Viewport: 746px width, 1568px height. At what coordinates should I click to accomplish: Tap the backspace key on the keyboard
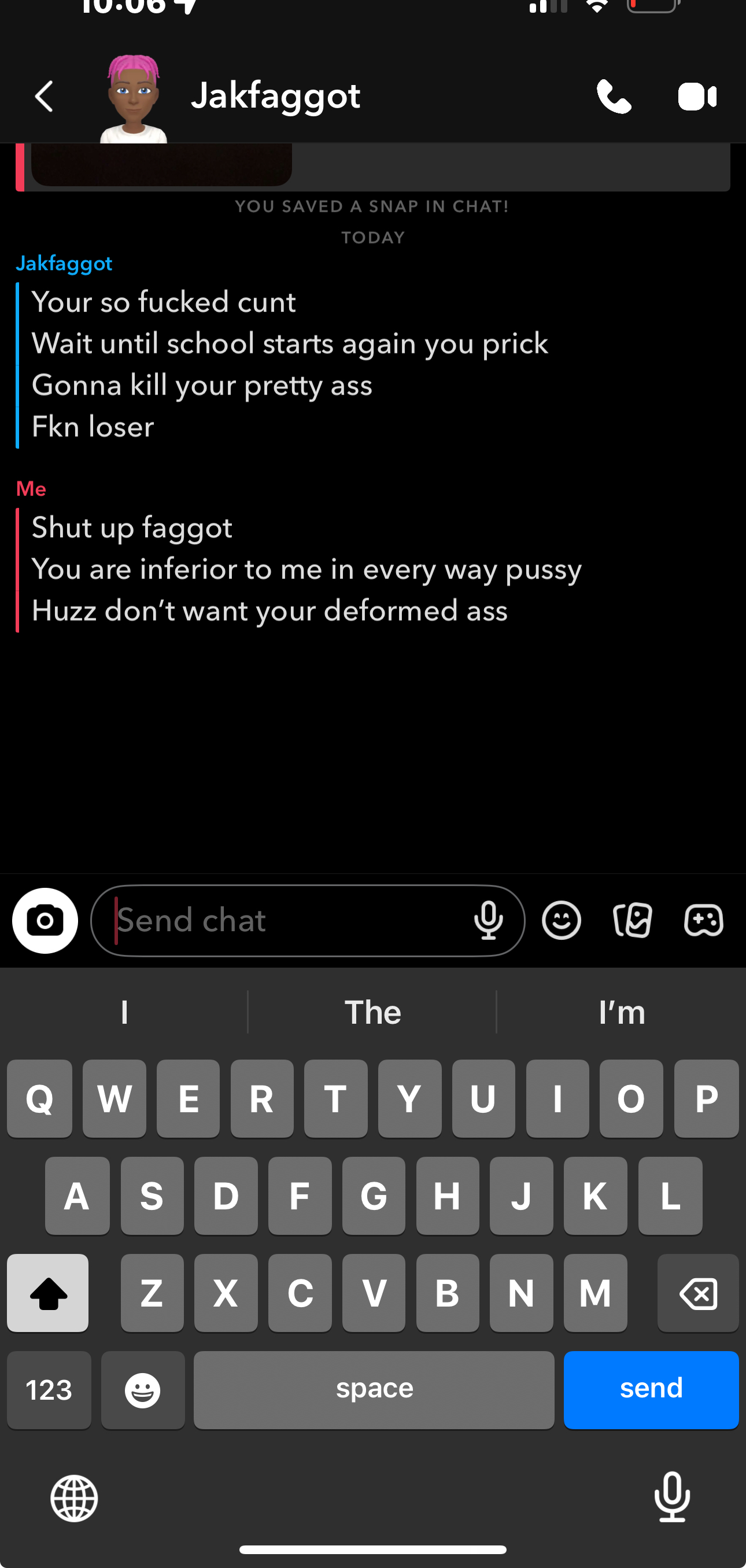pos(698,1293)
